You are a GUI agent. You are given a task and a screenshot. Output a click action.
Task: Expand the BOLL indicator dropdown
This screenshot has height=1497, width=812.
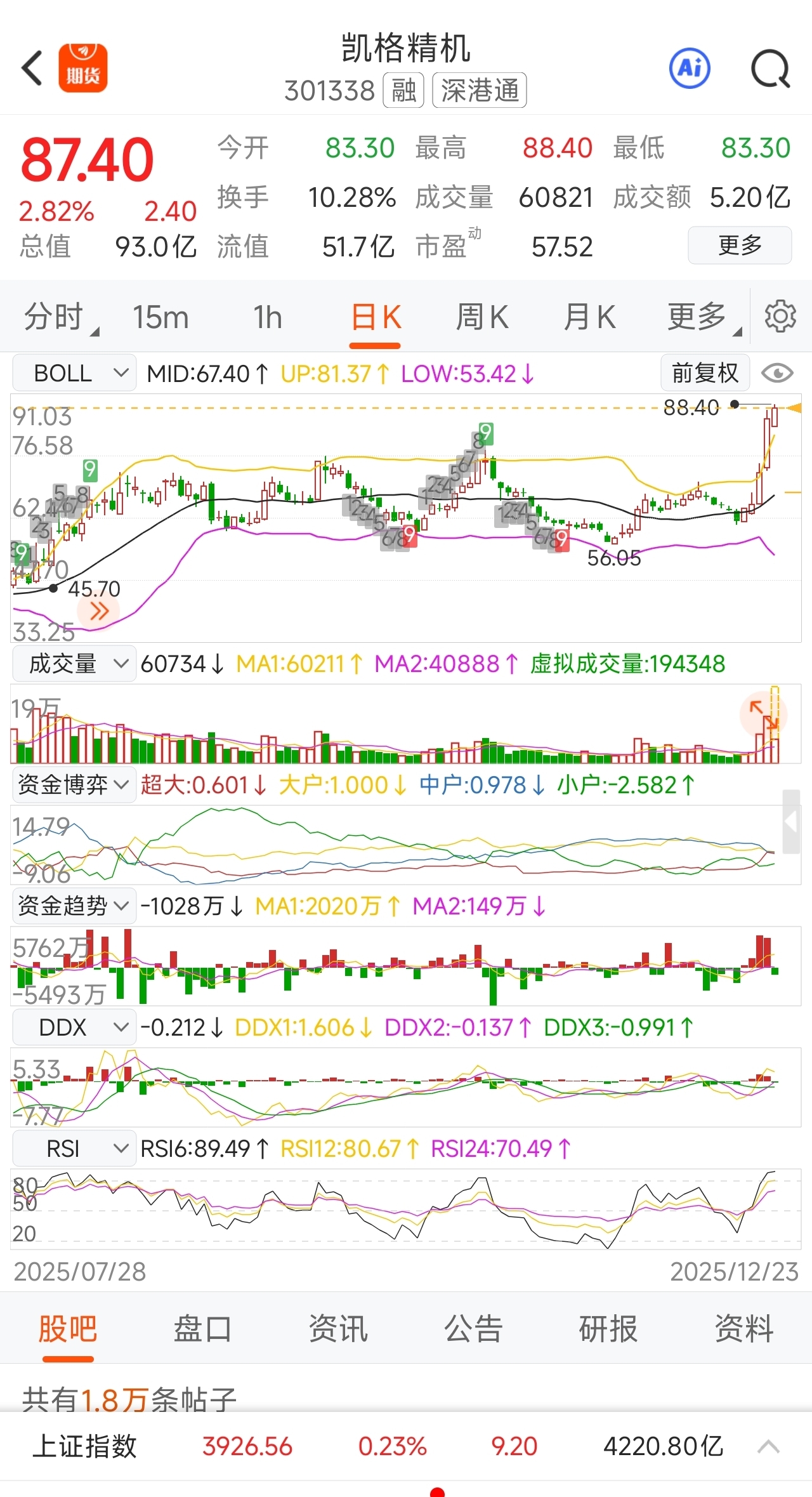click(x=74, y=373)
